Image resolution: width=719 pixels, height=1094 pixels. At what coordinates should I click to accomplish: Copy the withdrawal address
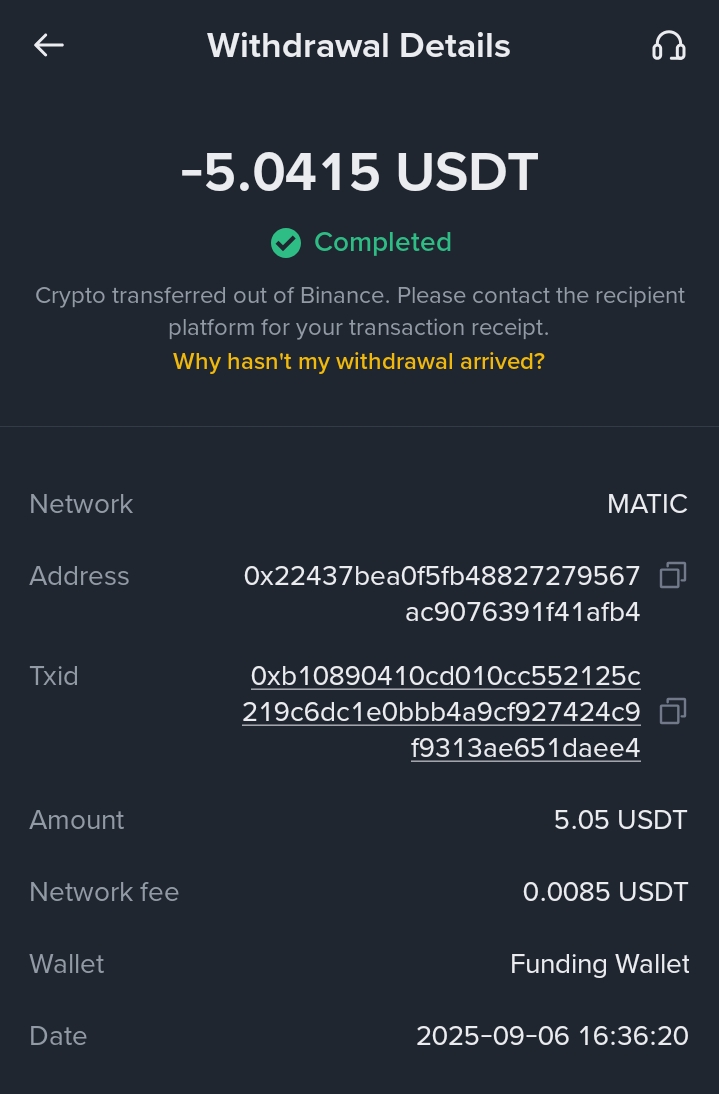[x=673, y=575]
